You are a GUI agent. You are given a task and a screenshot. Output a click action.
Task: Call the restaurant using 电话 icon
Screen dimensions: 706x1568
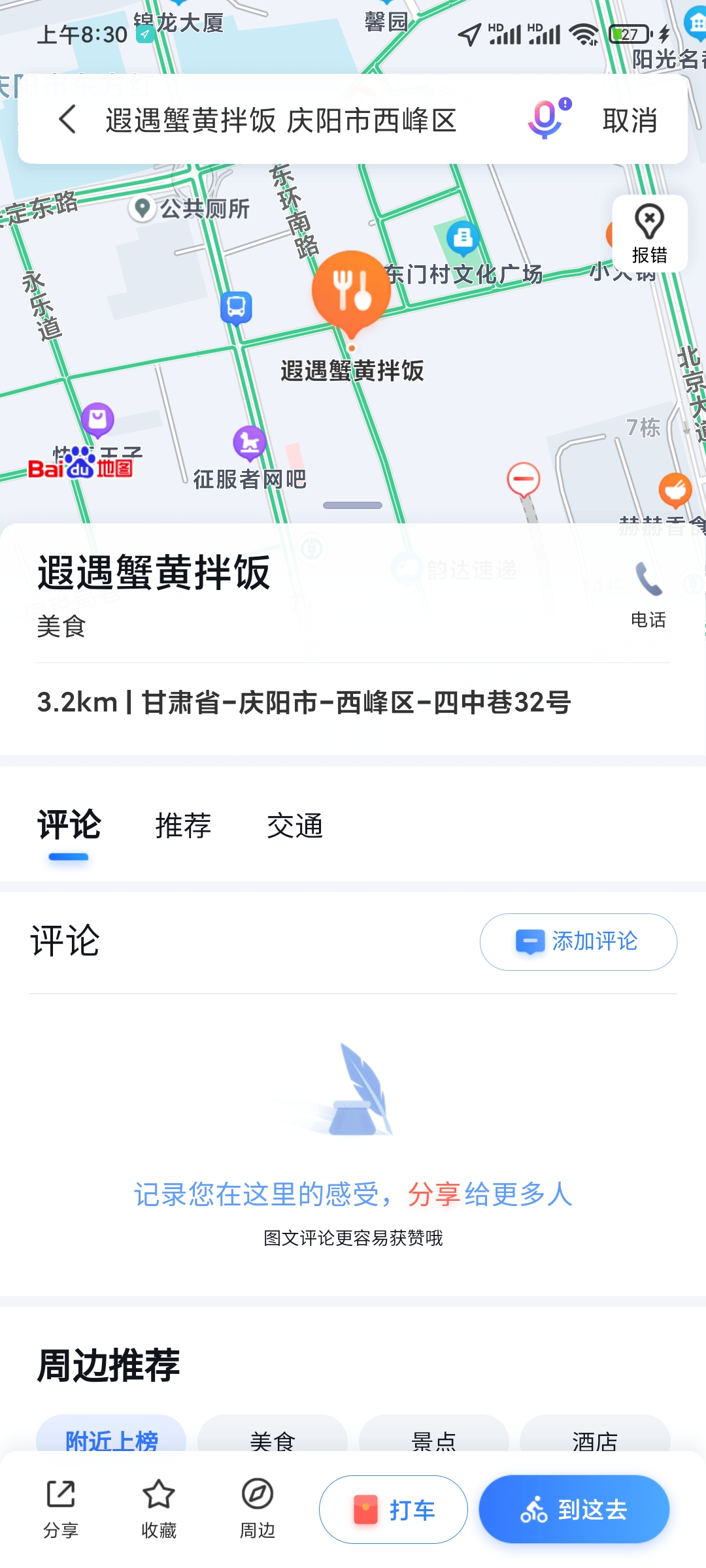click(x=648, y=593)
